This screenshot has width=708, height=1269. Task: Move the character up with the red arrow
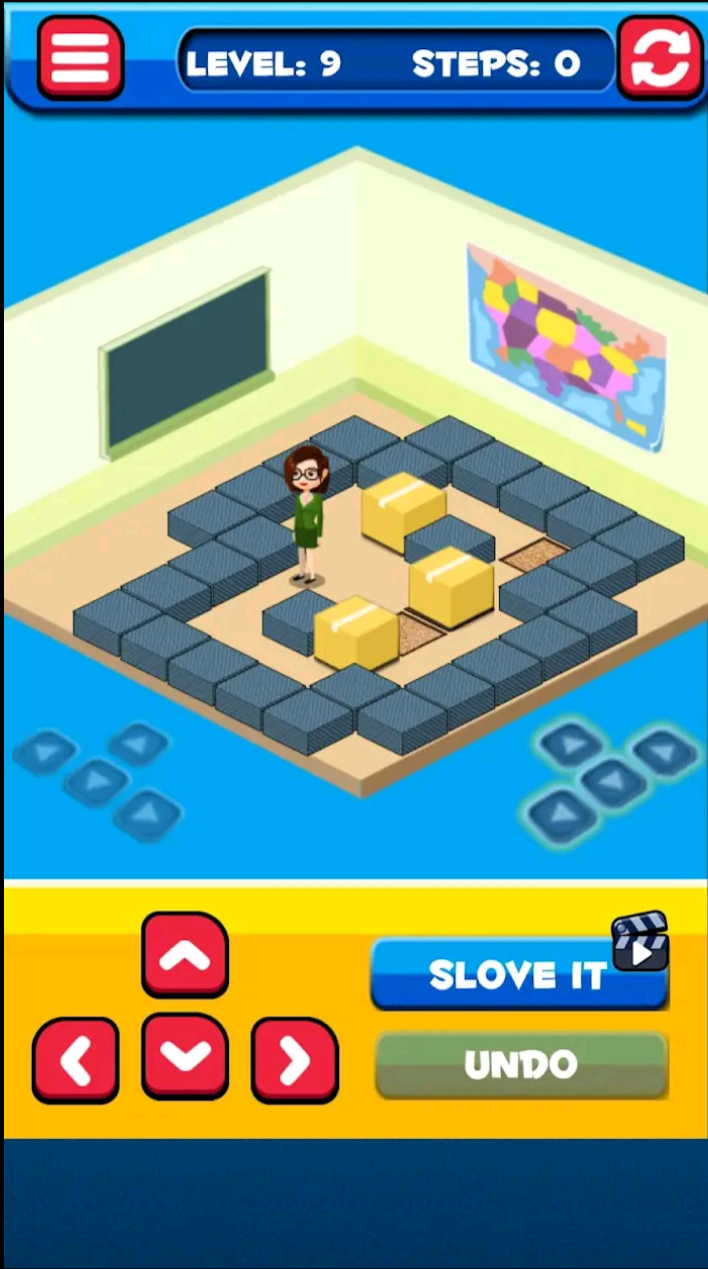[x=185, y=956]
